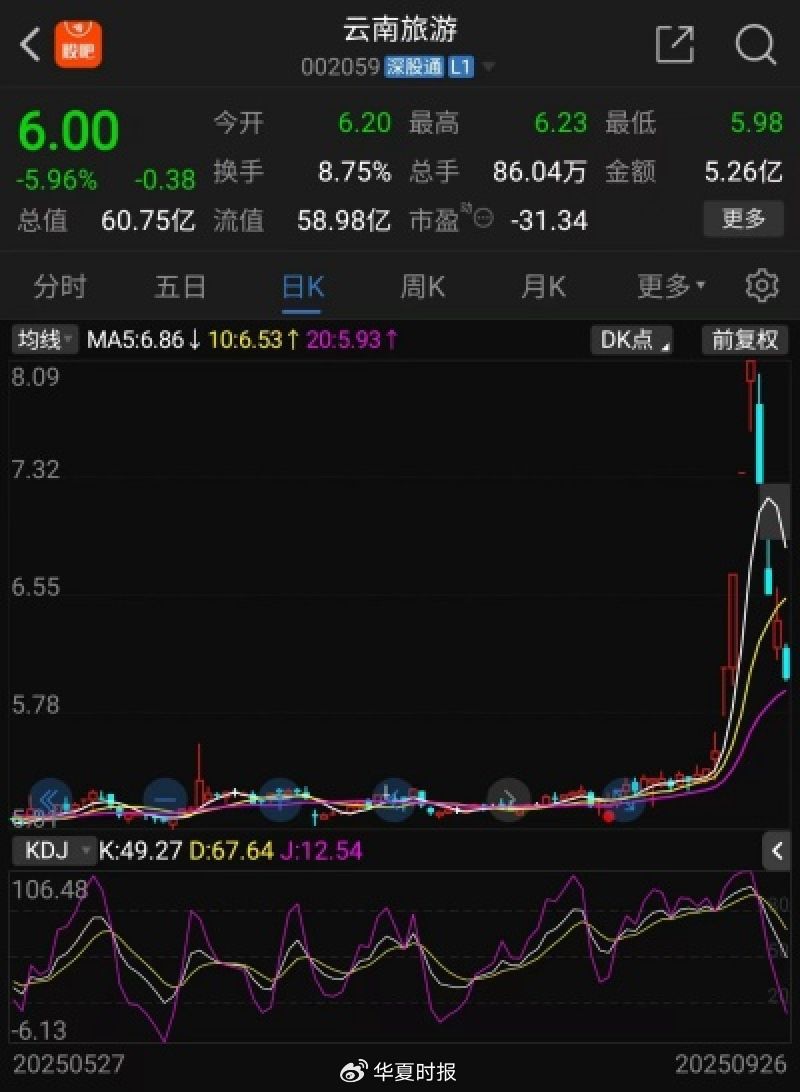Switch to the 分时 tab

pos(60,287)
